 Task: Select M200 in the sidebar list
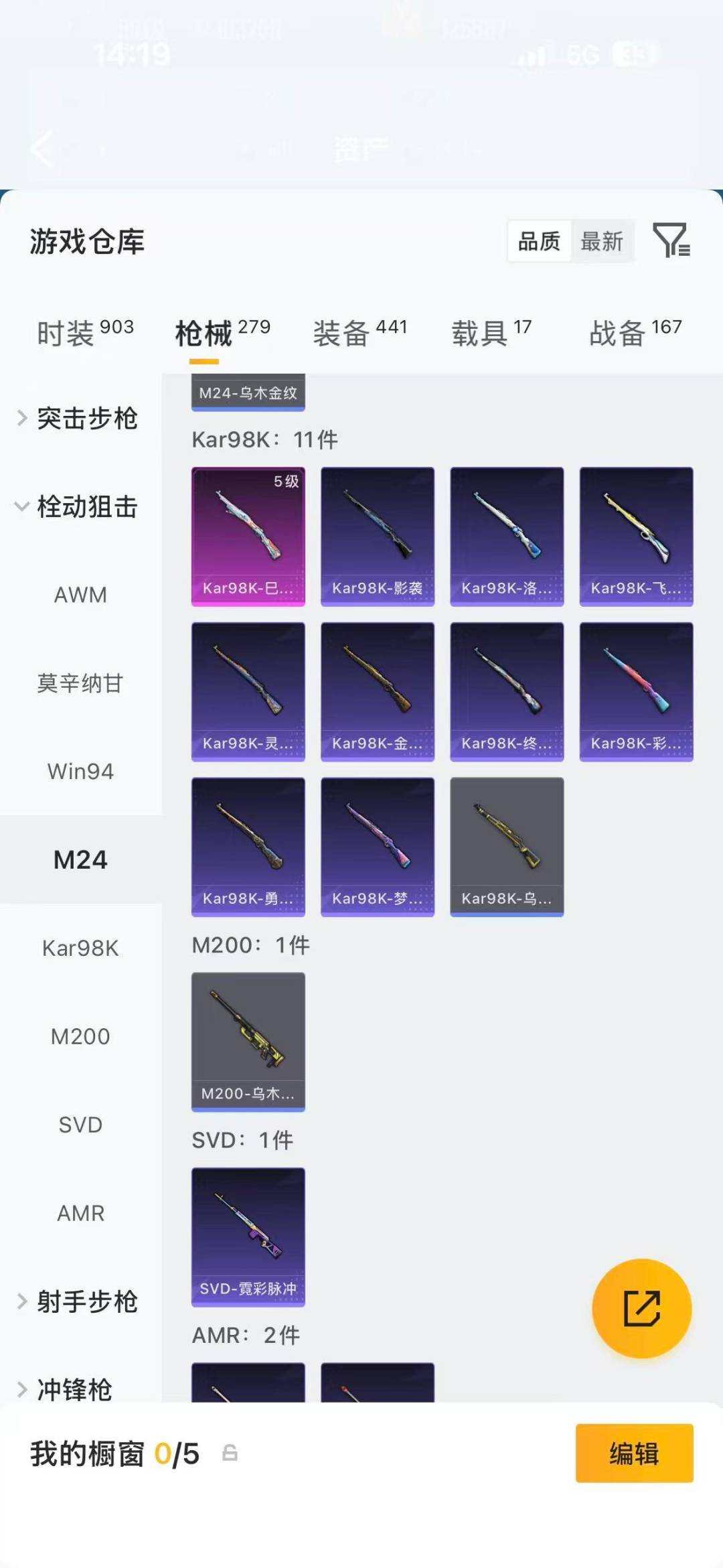pyautogui.click(x=80, y=1036)
